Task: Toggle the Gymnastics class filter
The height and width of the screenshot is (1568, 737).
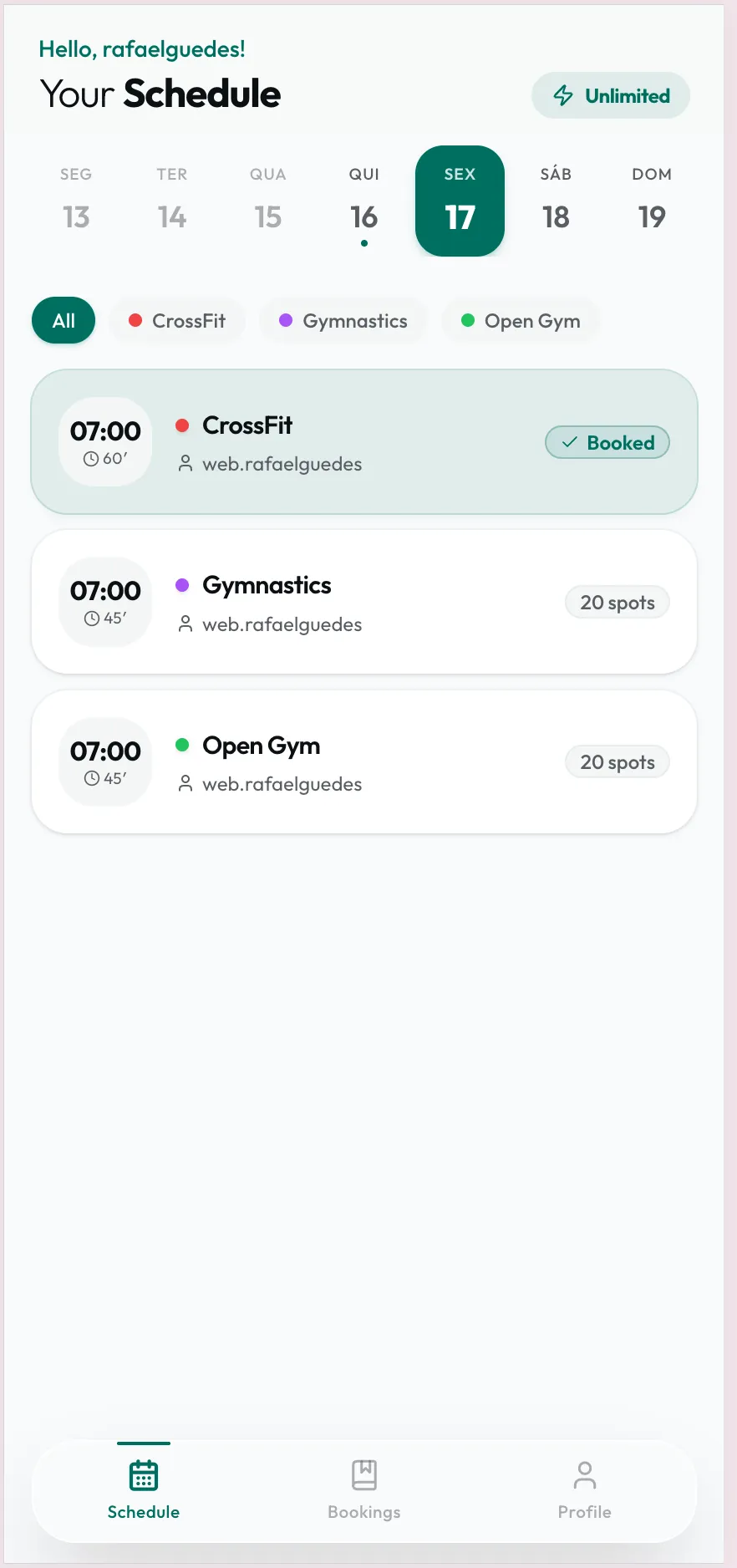Action: (x=343, y=320)
